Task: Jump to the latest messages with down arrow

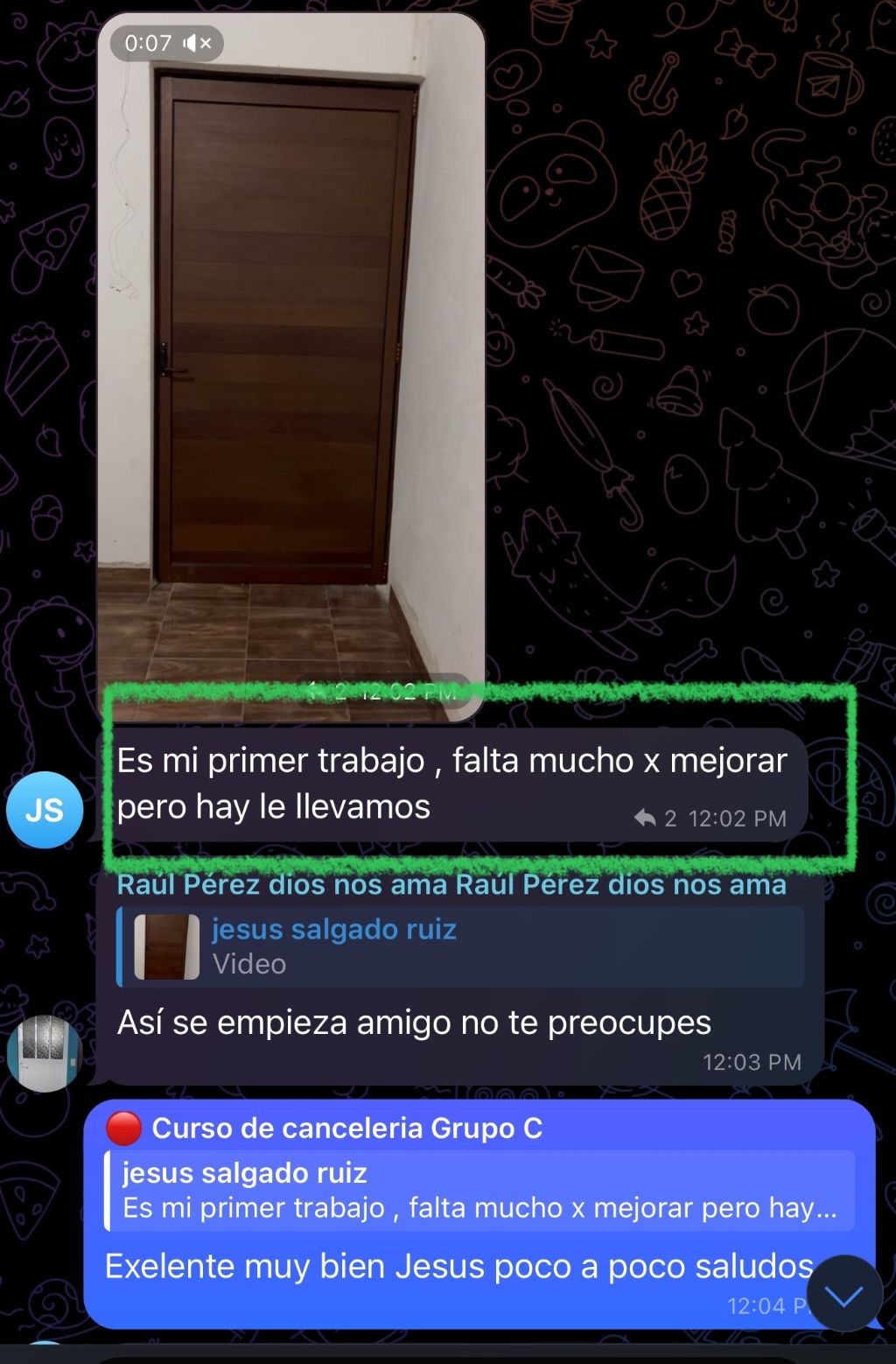Action: pos(843,1296)
